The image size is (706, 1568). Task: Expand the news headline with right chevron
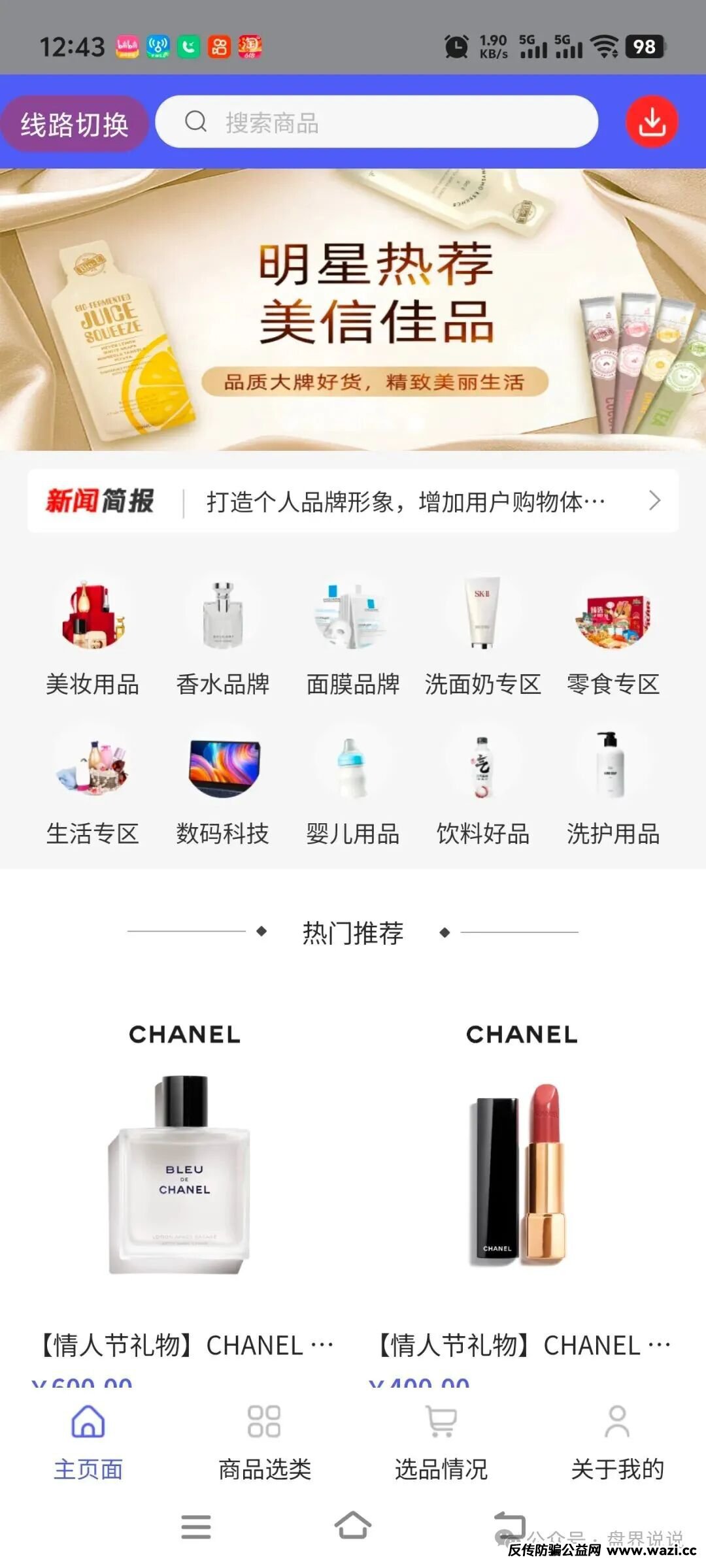click(656, 500)
